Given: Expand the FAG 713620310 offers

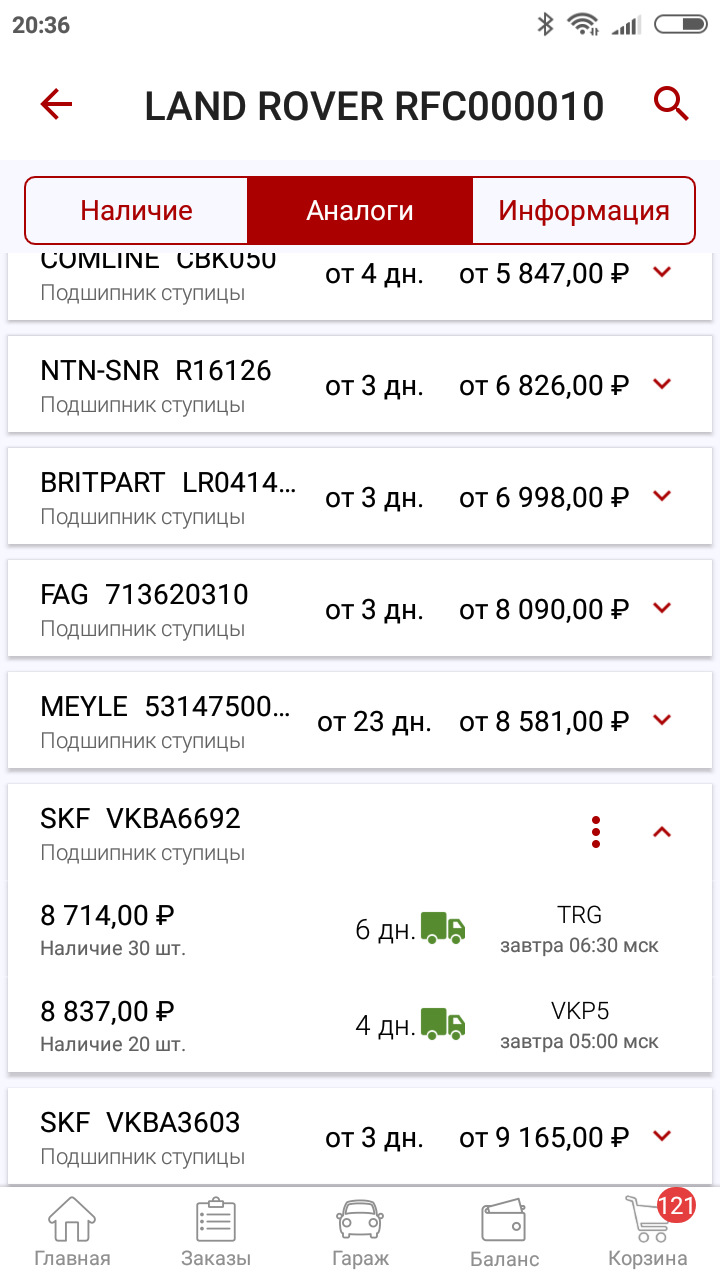Looking at the screenshot, I should (x=661, y=608).
